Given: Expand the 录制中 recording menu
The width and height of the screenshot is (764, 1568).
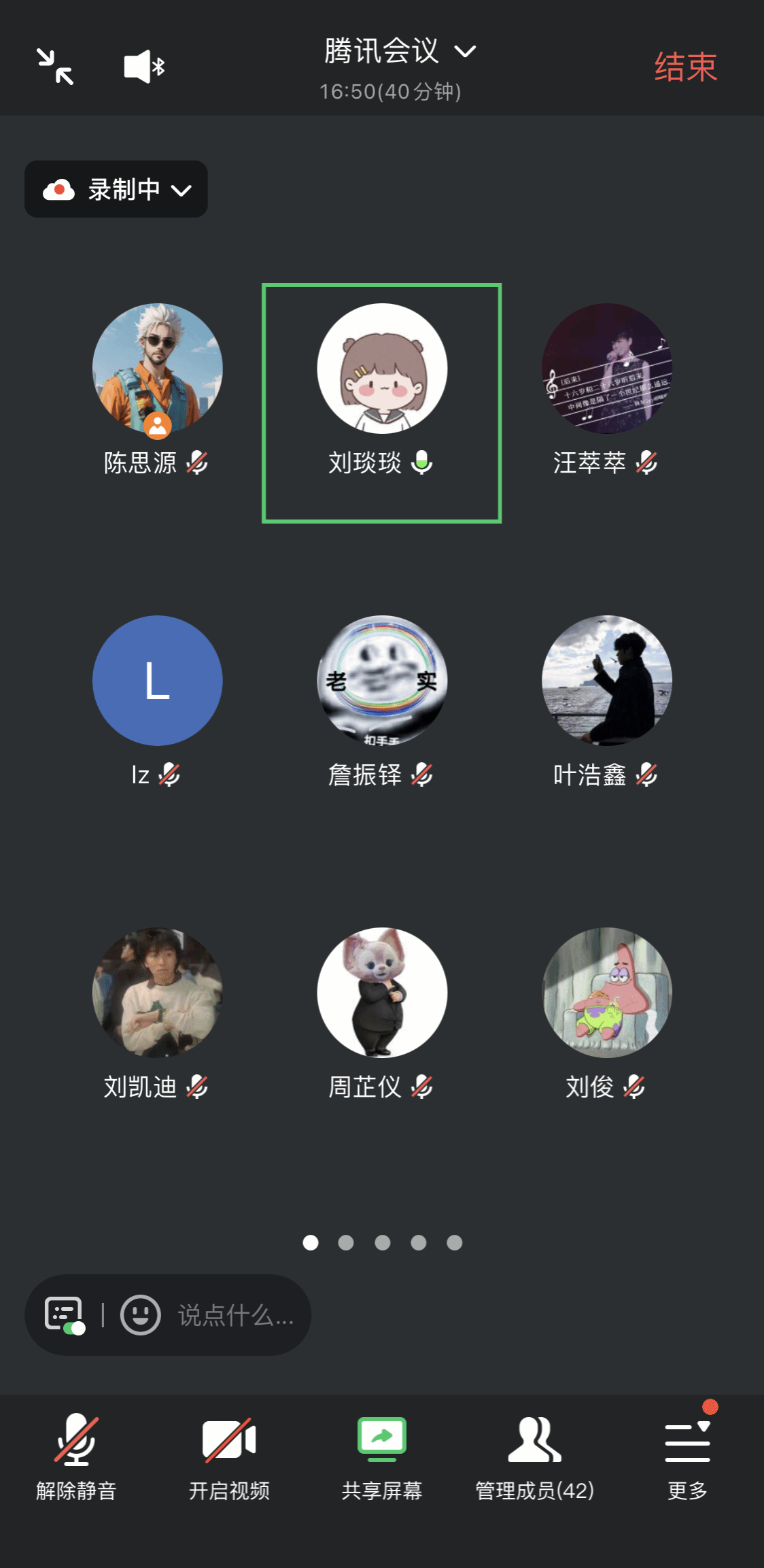Looking at the screenshot, I should (x=116, y=190).
